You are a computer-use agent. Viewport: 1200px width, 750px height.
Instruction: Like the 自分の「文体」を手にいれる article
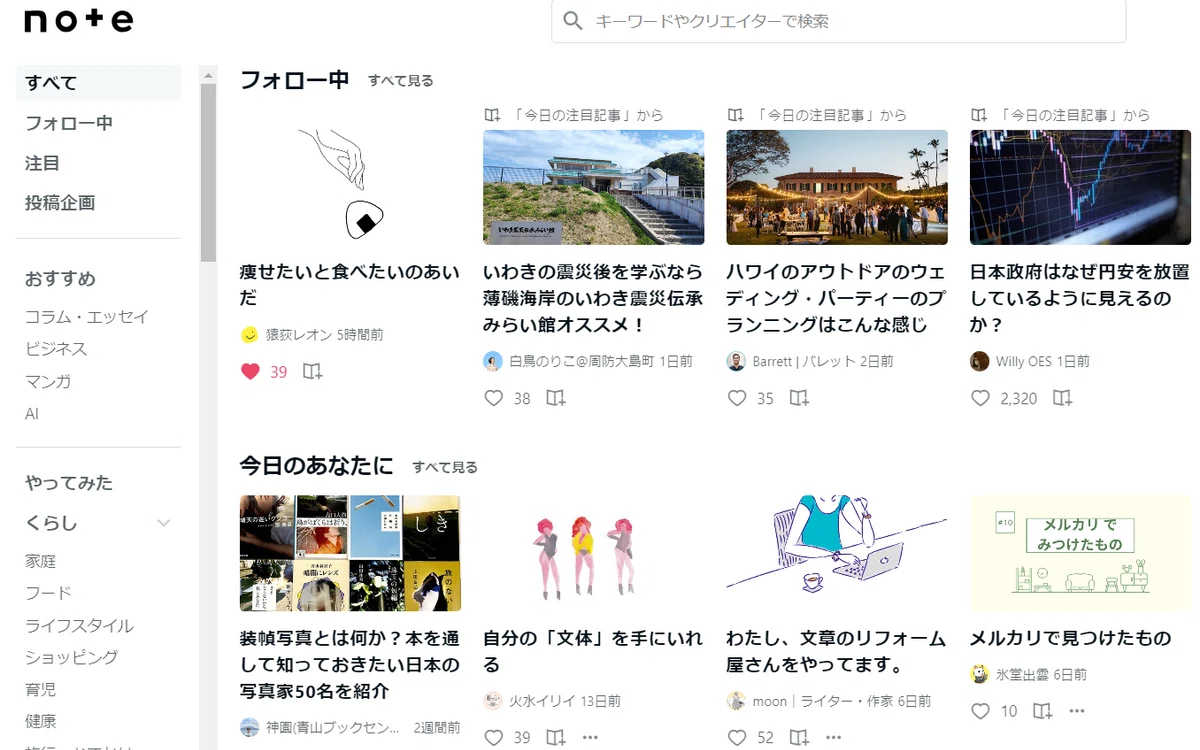click(x=493, y=738)
